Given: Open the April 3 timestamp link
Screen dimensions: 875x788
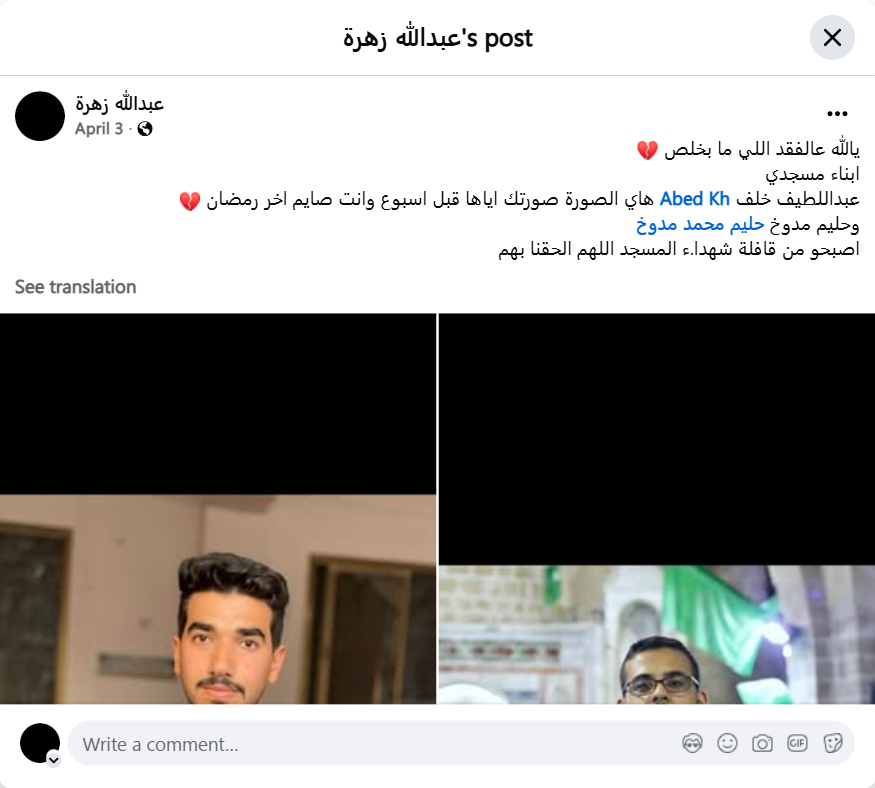Looking at the screenshot, I should [x=98, y=129].
